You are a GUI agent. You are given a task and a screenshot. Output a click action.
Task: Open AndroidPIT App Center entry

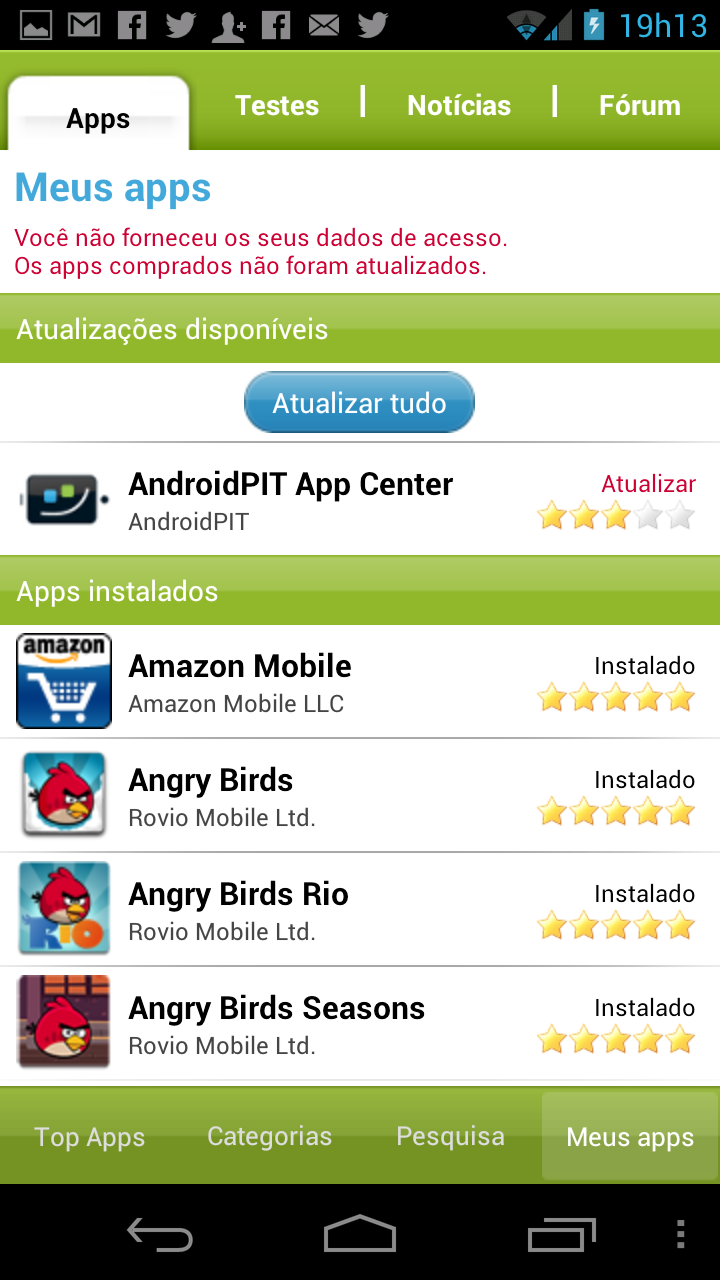click(x=290, y=500)
